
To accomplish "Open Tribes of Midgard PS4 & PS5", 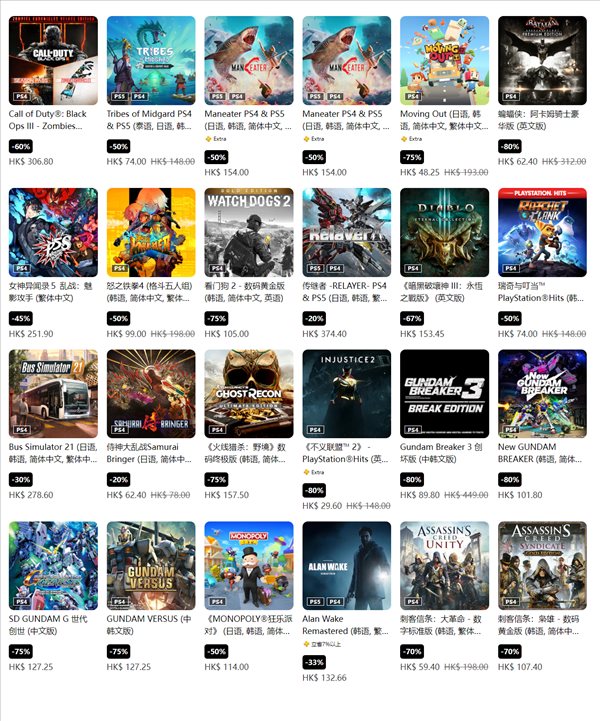I will [151, 60].
